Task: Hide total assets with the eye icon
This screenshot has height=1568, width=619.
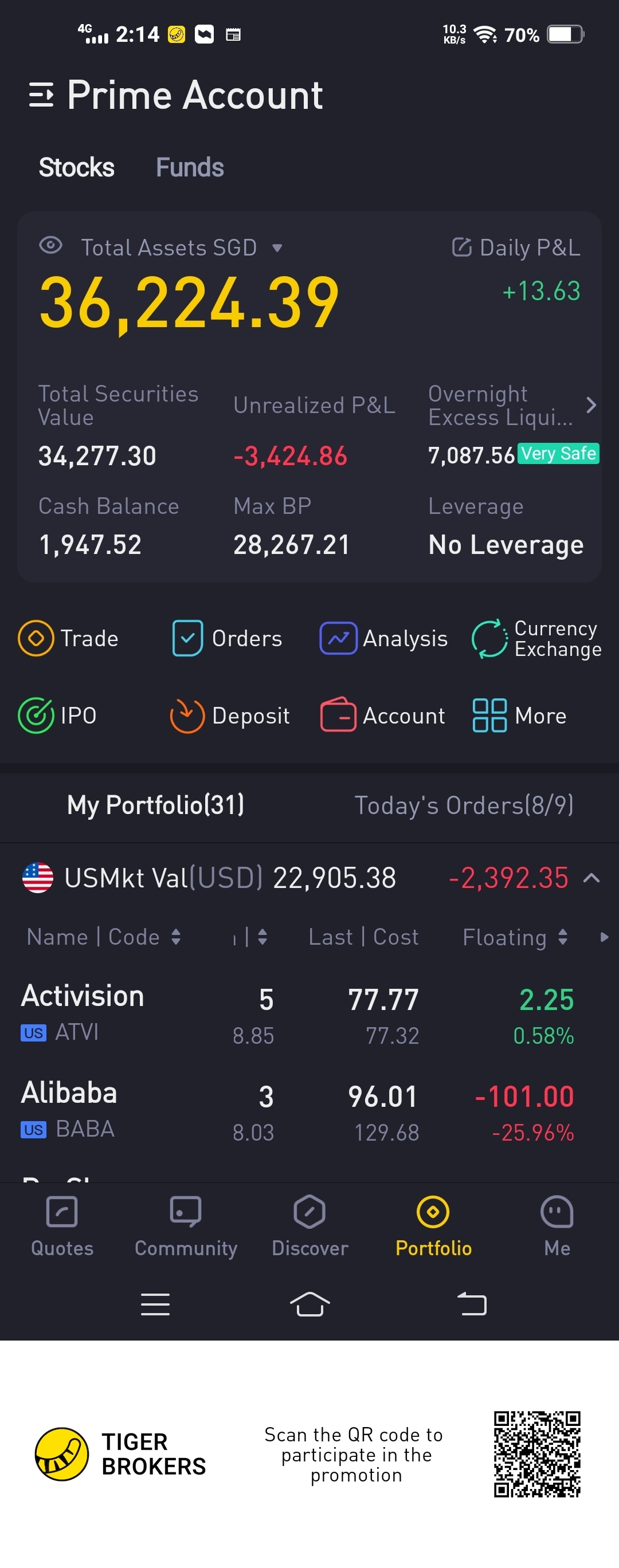Action: pos(50,245)
